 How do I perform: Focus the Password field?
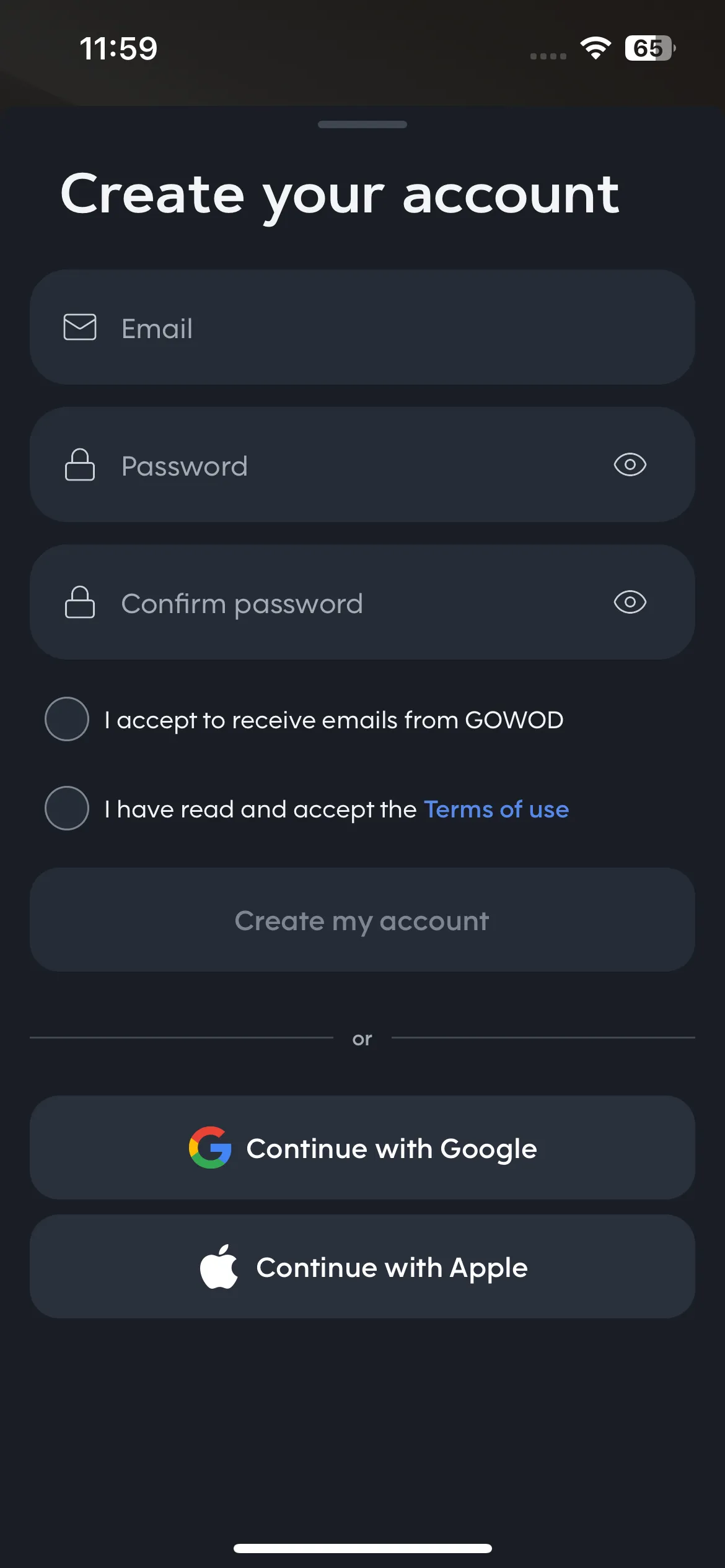[x=362, y=464]
